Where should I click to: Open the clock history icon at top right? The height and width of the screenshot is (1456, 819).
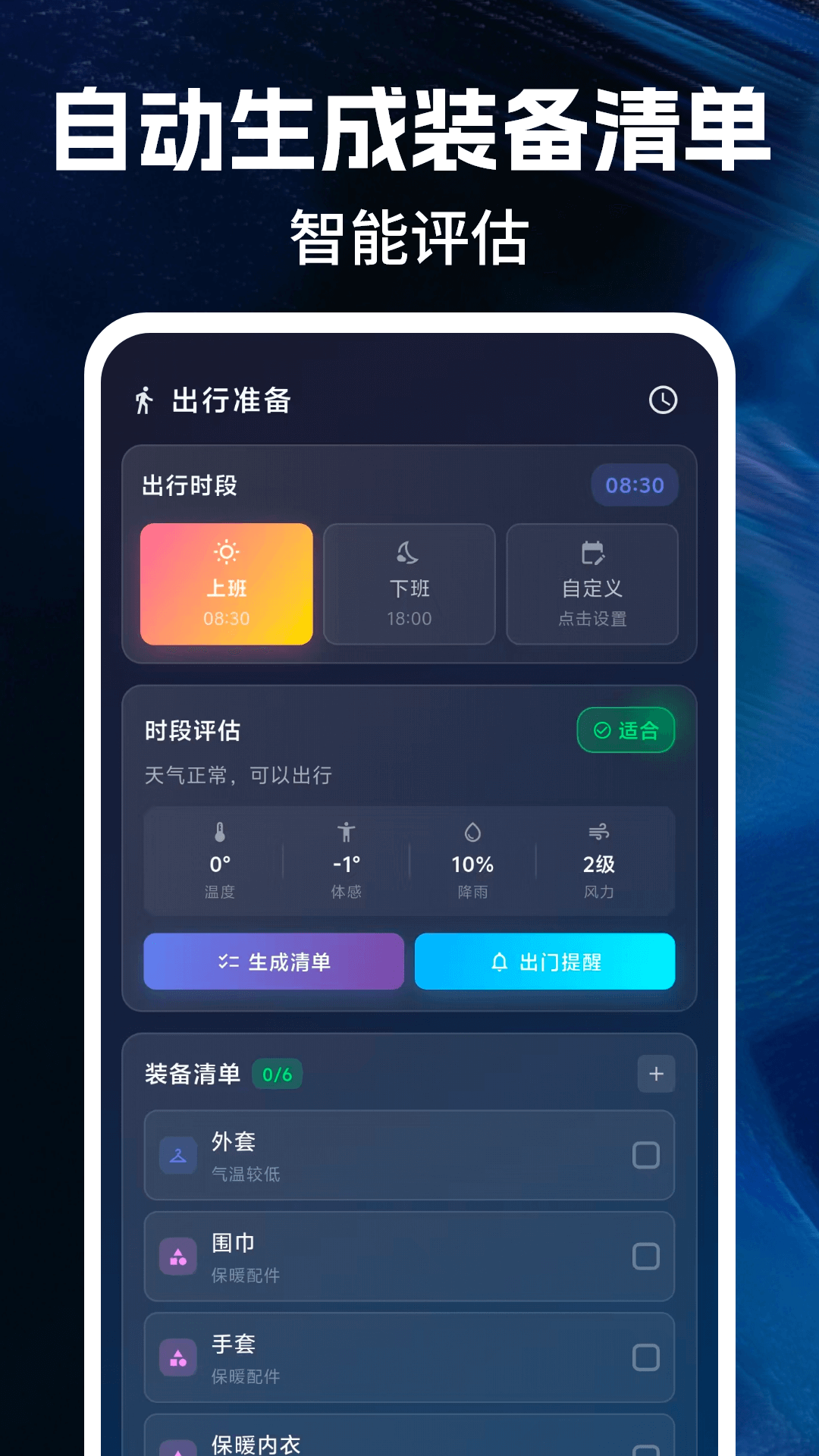pyautogui.click(x=664, y=400)
